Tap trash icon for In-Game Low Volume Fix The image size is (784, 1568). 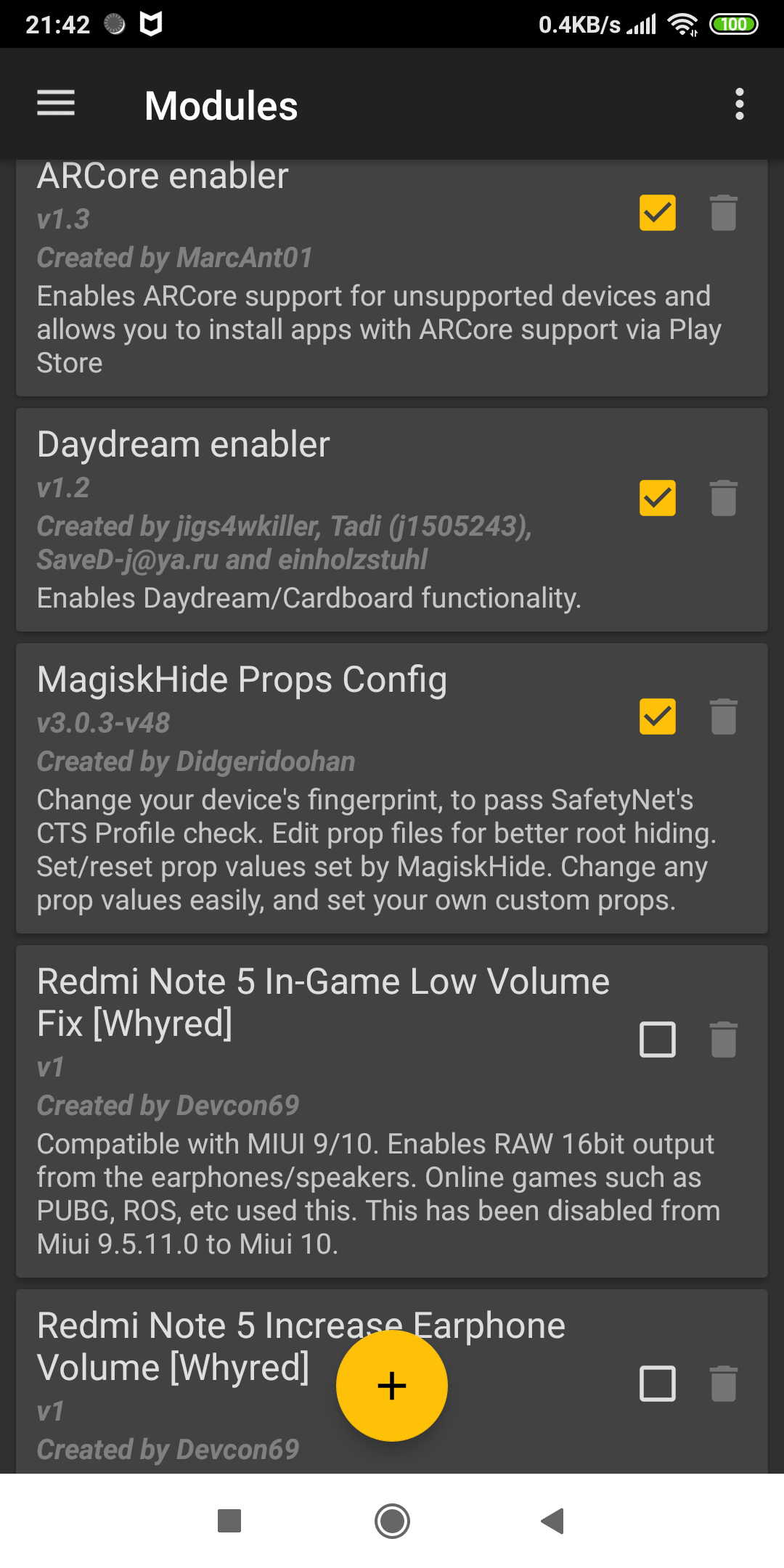[723, 1040]
